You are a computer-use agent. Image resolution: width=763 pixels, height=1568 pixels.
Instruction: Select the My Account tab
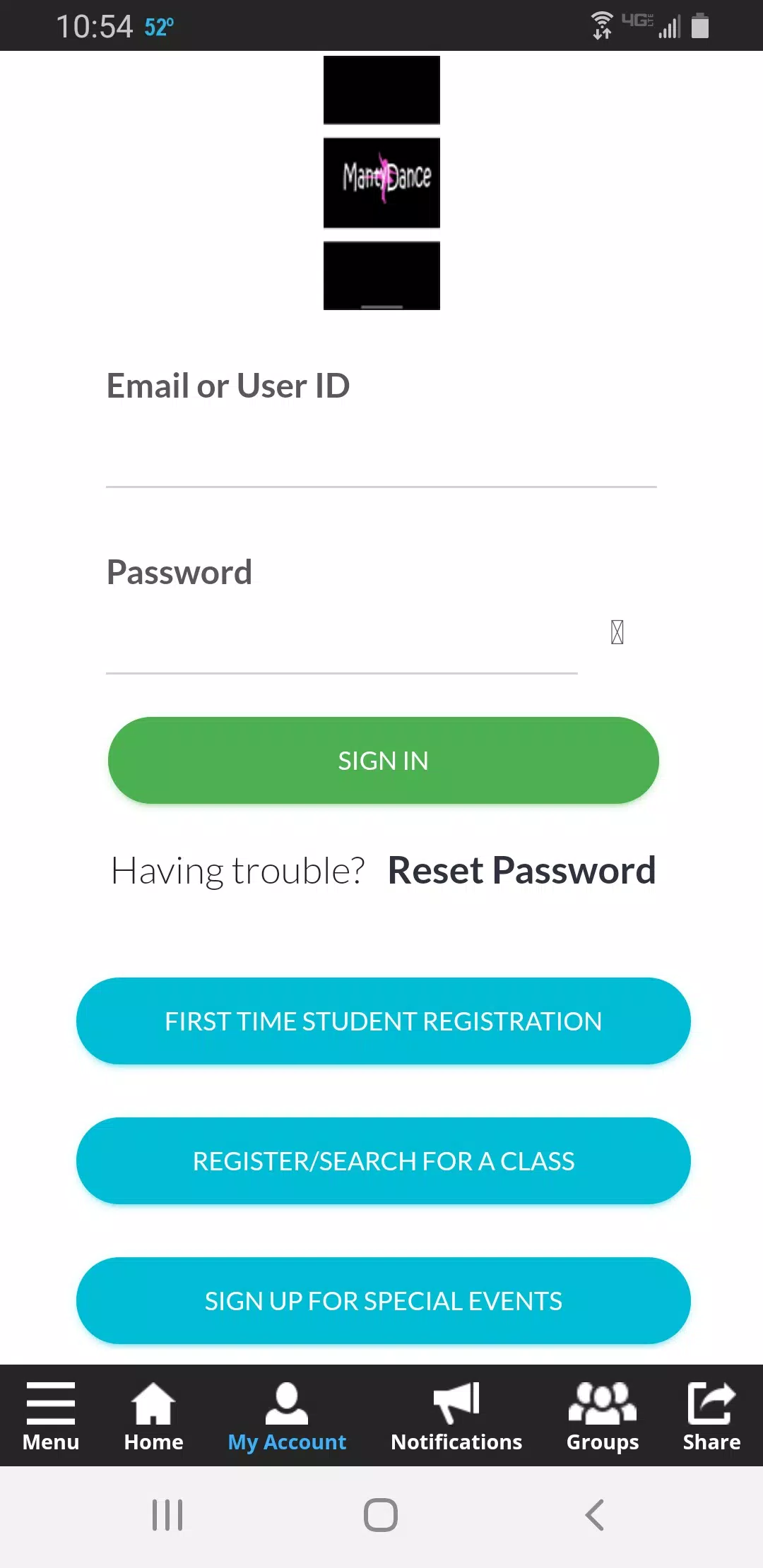coord(287,1416)
